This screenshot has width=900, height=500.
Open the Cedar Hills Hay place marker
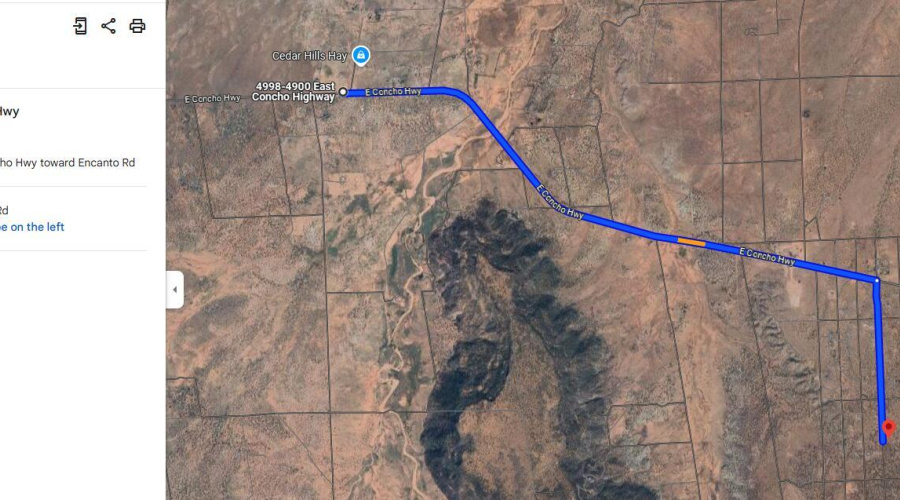pos(362,55)
